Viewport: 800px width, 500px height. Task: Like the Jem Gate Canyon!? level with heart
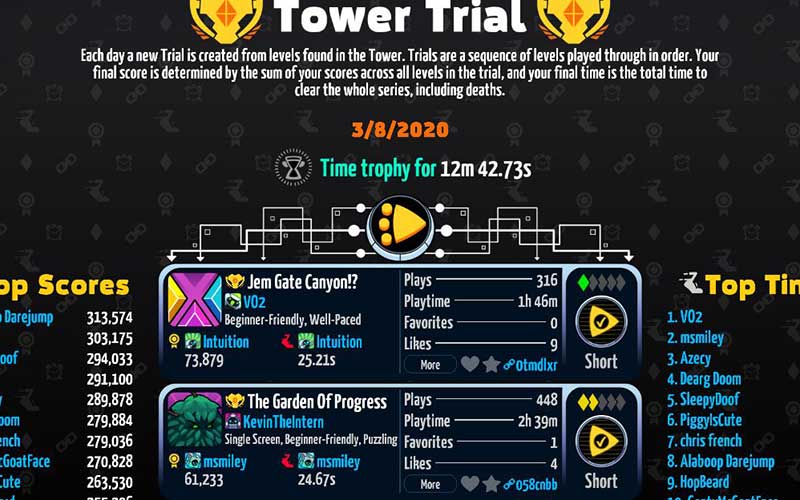click(x=468, y=365)
